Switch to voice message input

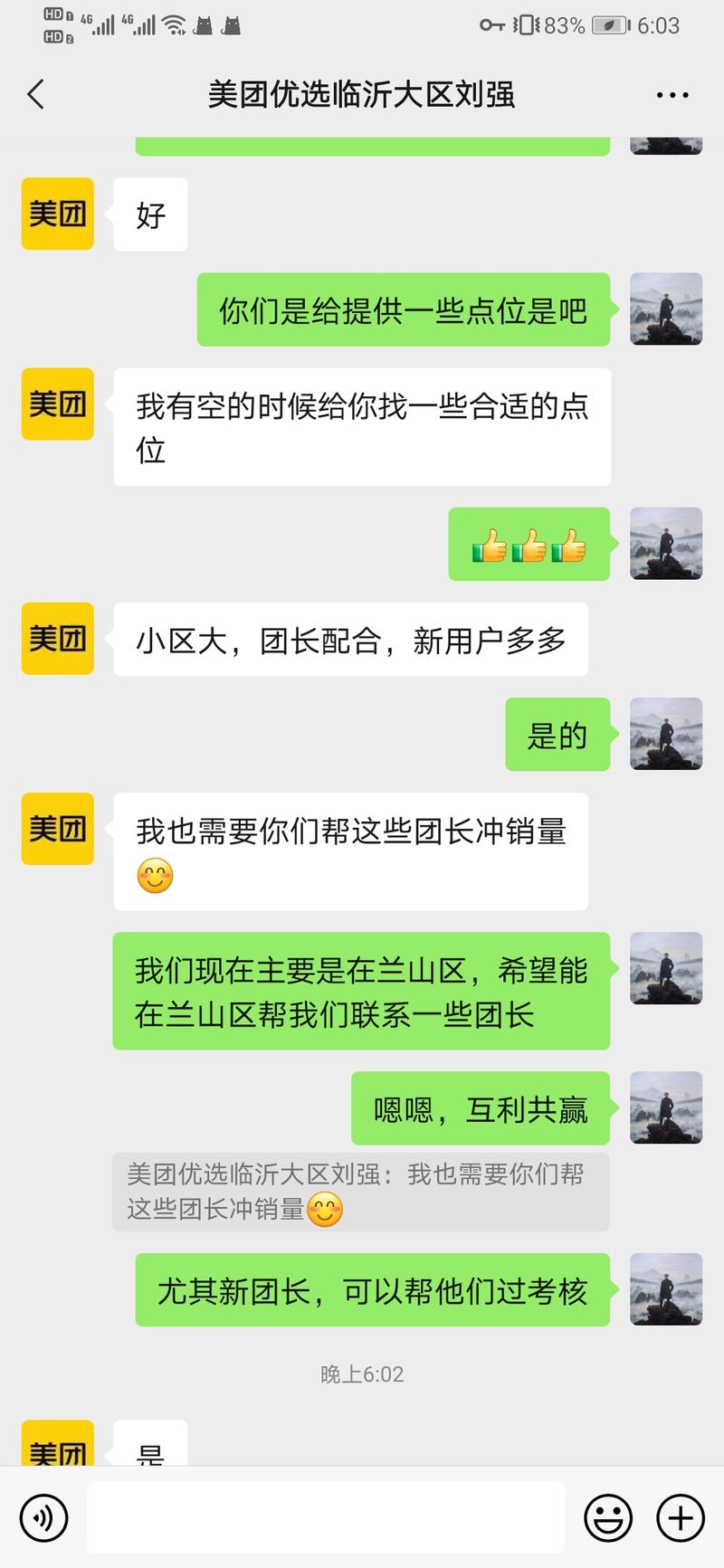point(43,1517)
